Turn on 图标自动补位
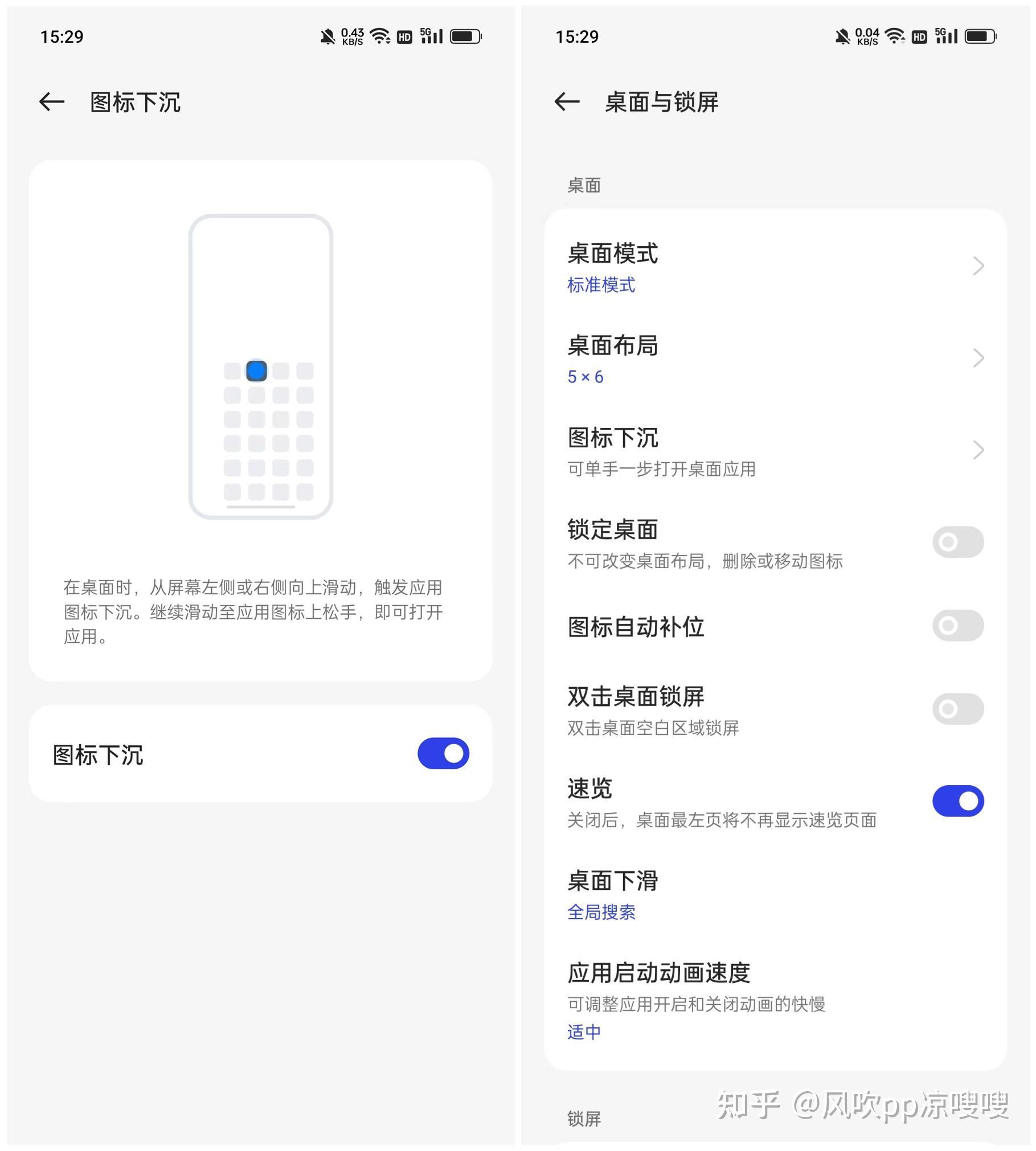This screenshot has width=1036, height=1151. click(x=957, y=626)
